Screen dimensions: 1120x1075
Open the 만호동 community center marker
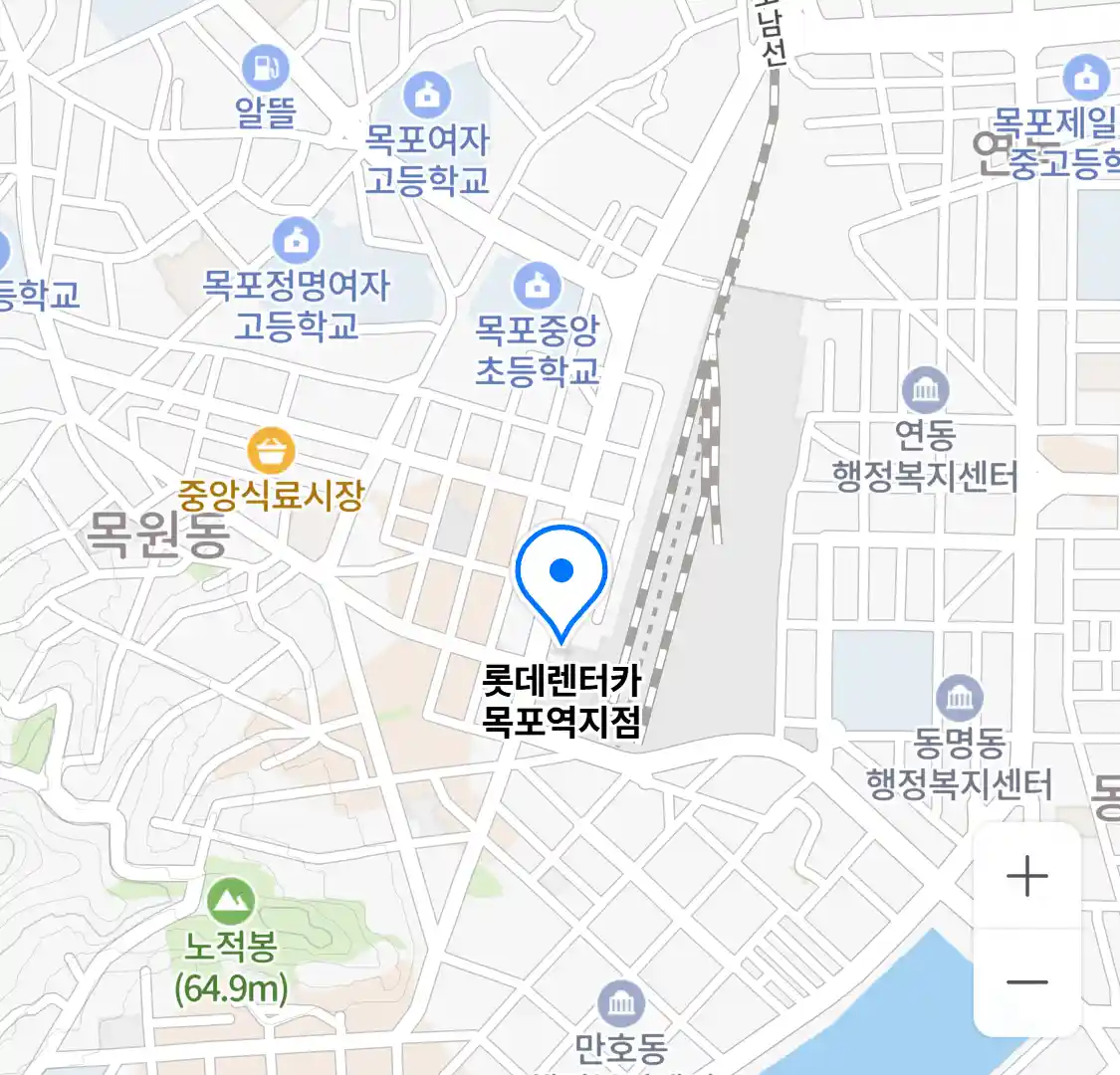click(621, 1005)
